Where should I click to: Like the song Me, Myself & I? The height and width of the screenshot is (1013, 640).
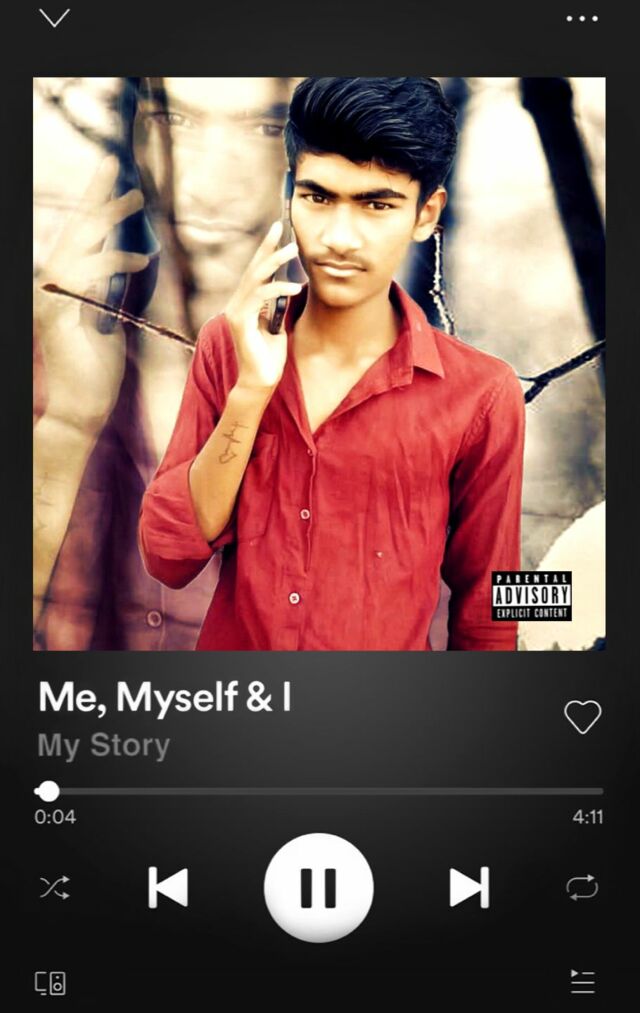pos(582,716)
